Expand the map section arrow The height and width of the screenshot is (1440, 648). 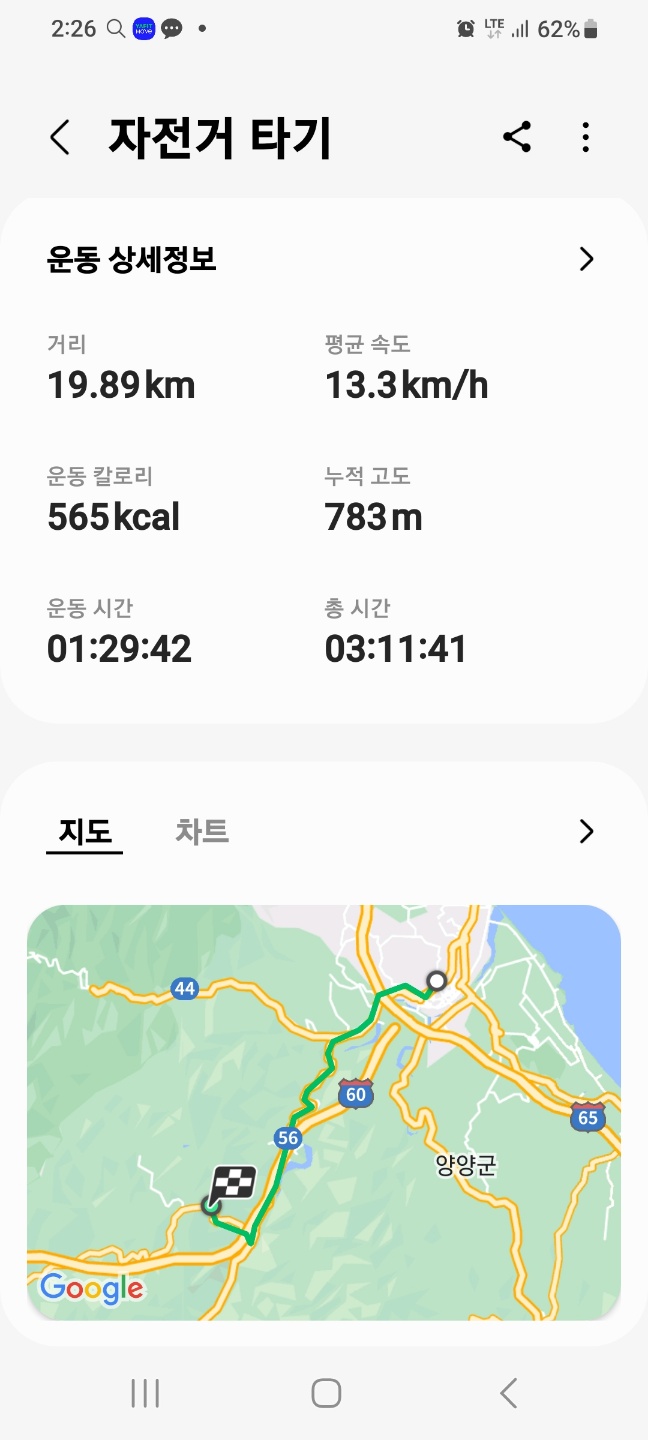tap(586, 832)
